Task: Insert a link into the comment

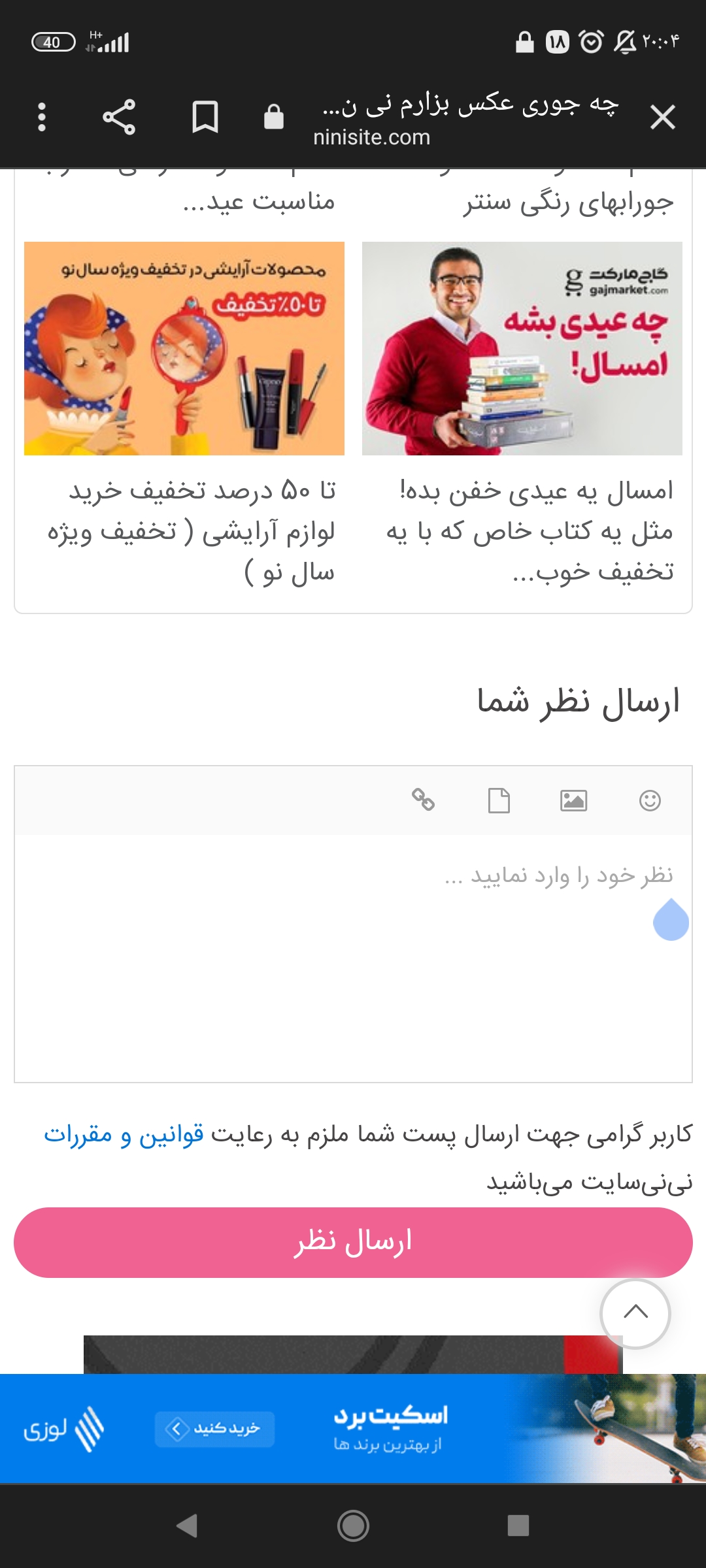Action: coord(423,799)
